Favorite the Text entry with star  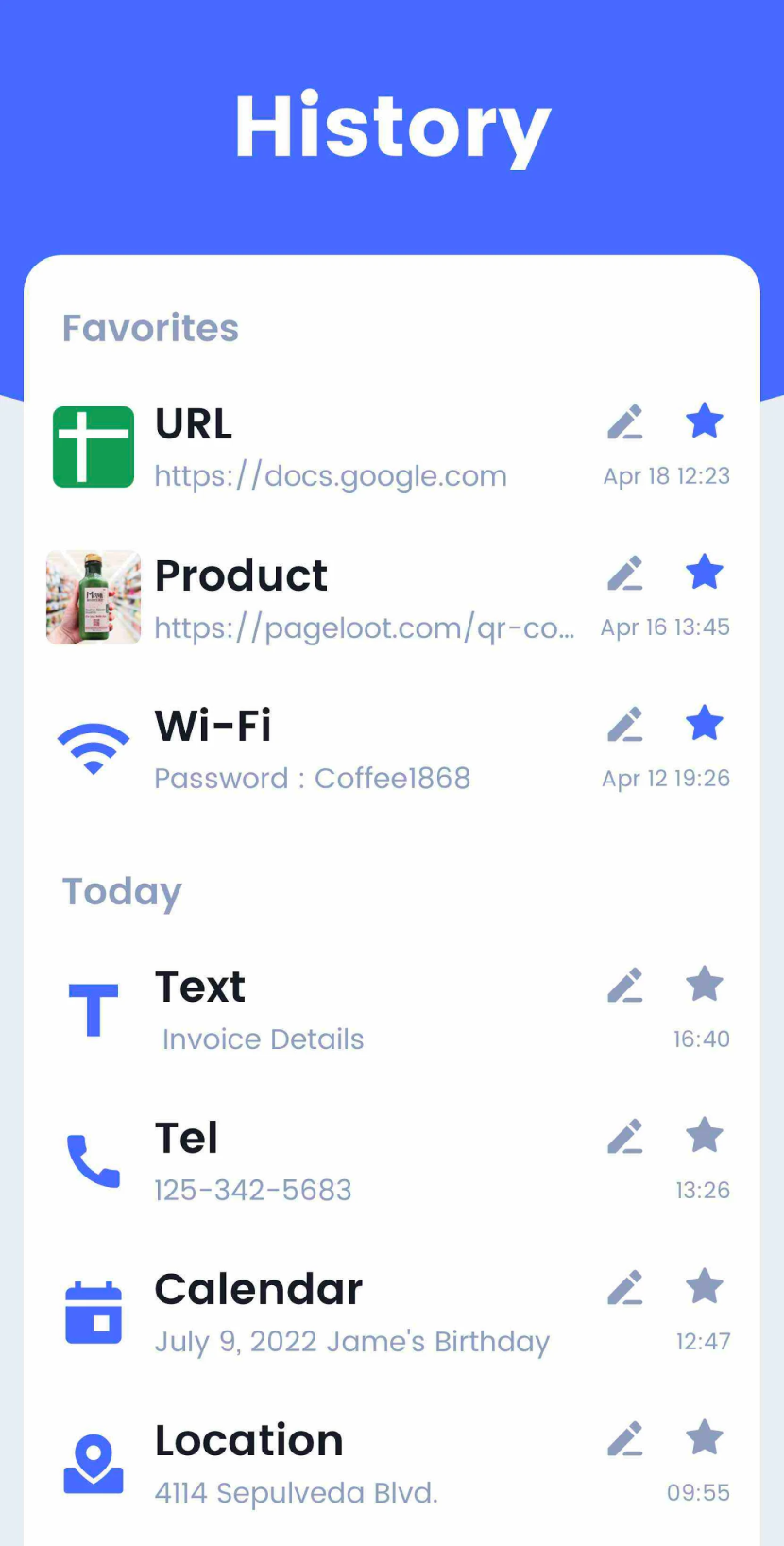[x=705, y=985]
